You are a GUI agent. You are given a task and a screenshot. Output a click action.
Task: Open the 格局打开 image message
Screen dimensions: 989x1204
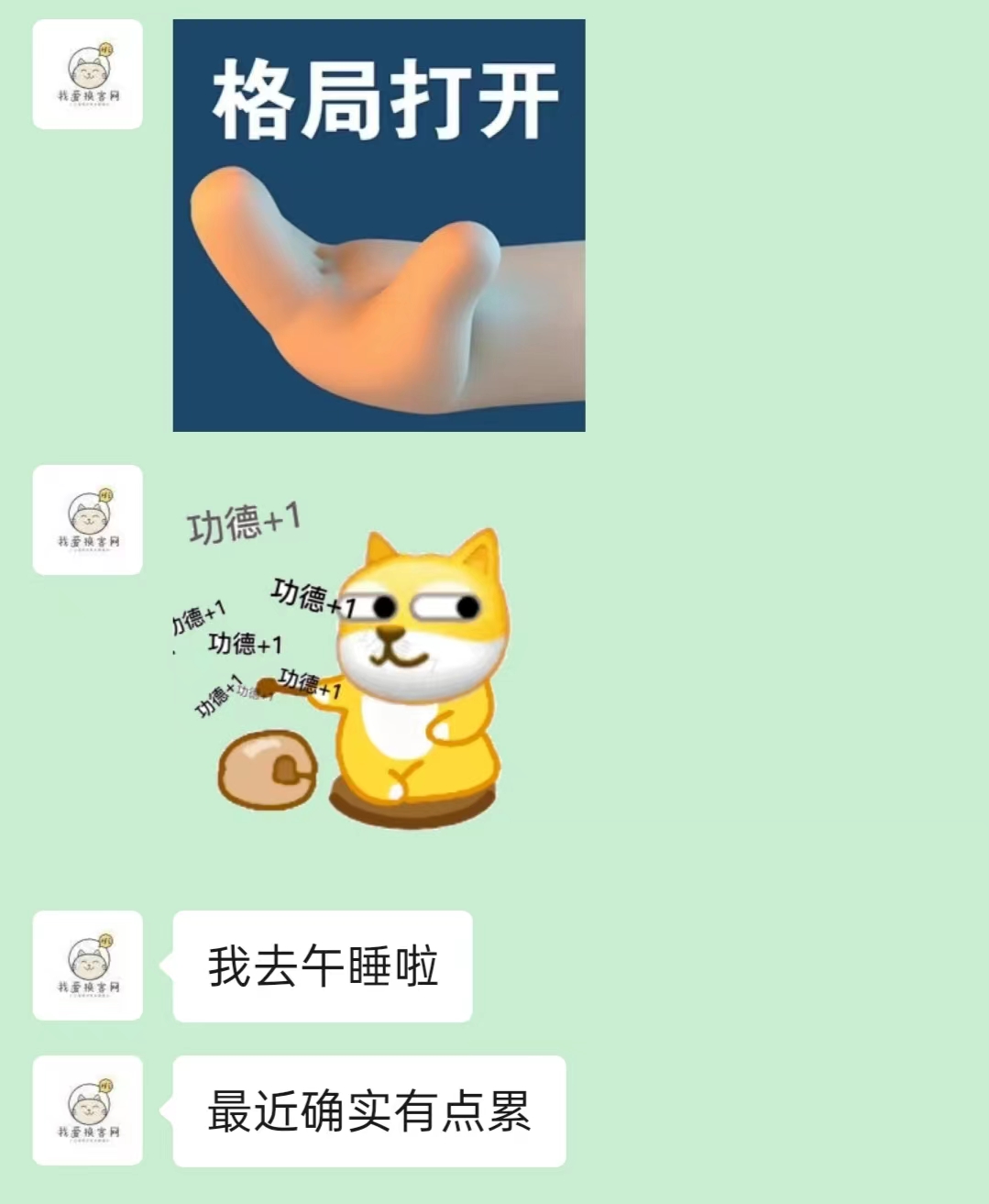379,226
